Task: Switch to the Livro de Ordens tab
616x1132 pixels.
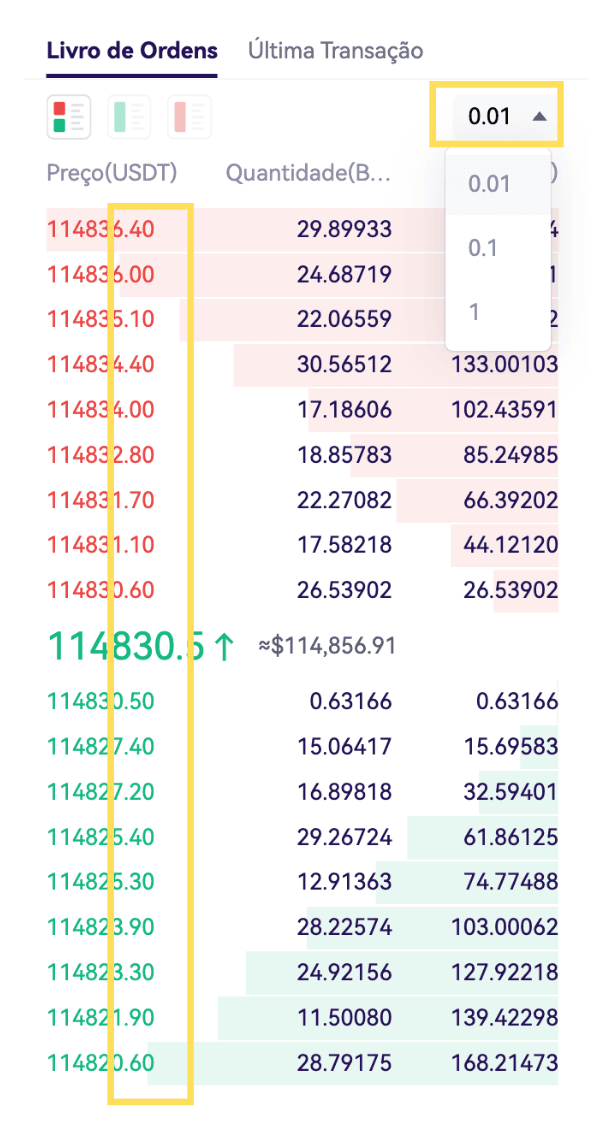Action: [131, 50]
